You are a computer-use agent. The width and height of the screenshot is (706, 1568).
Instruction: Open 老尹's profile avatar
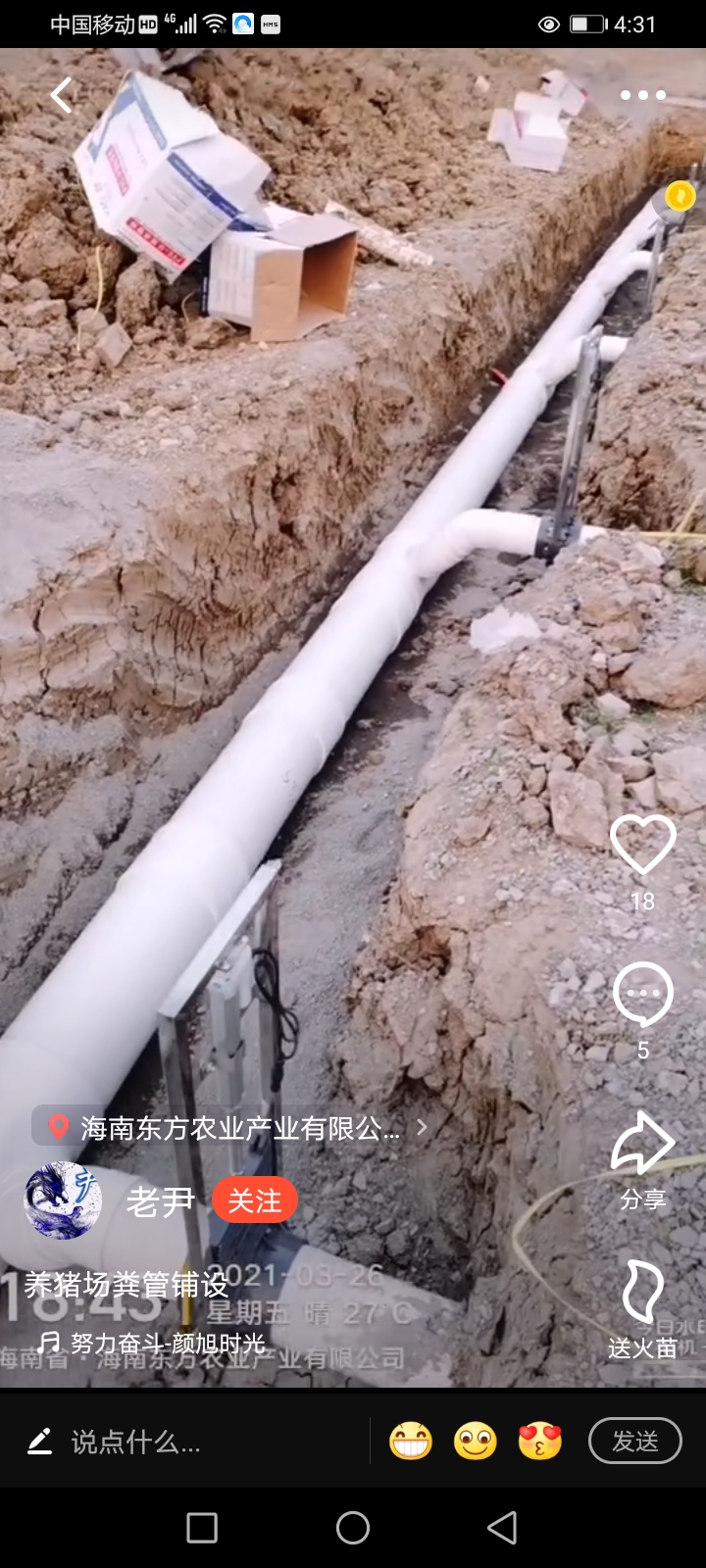[63, 1200]
